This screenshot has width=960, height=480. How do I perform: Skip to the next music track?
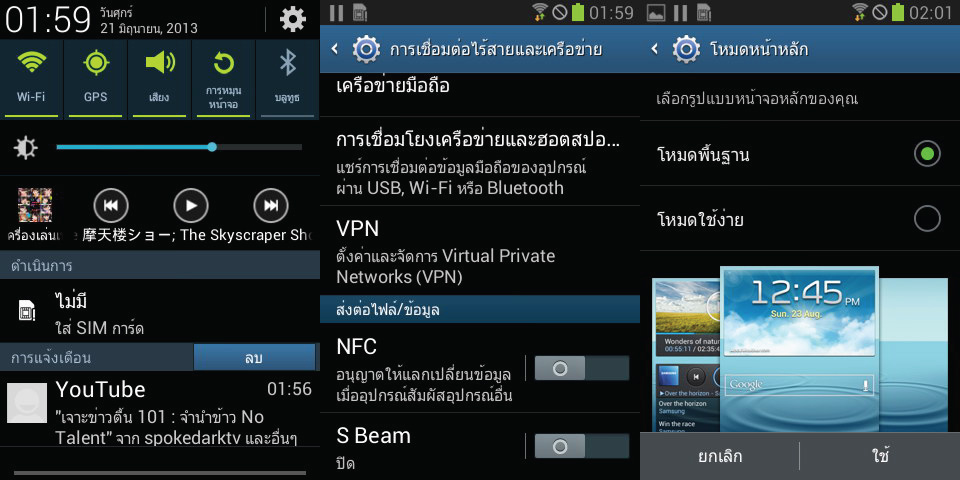coord(271,206)
